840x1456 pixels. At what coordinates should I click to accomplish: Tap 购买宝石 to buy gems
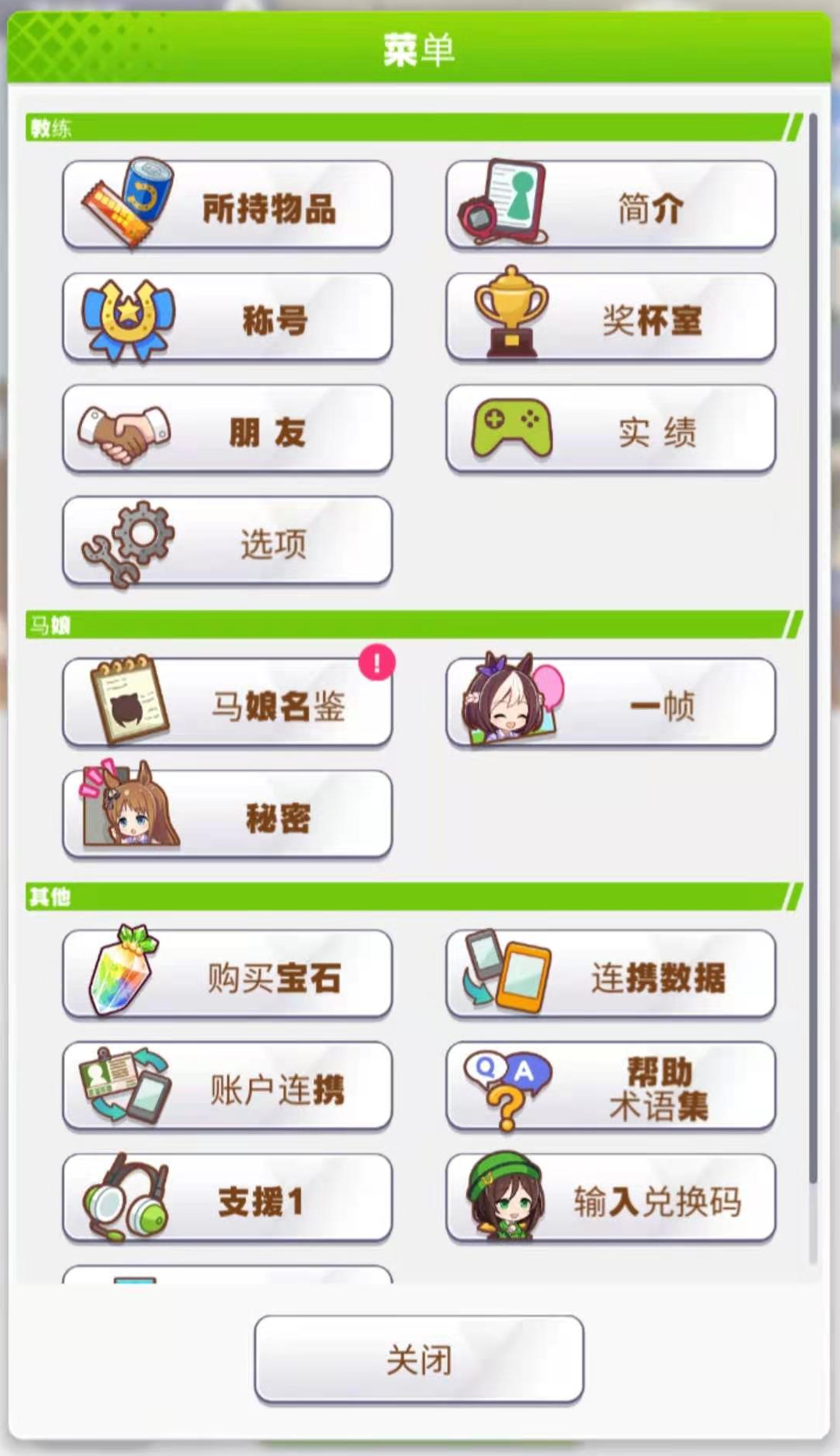click(x=226, y=975)
